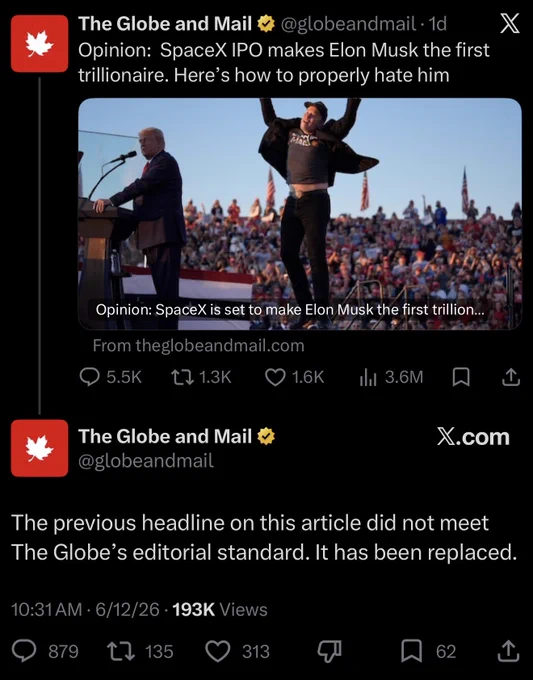Viewport: 533px width, 680px height.
Task: Open @globeandmail profile from the headline correction post
Action: 146,461
